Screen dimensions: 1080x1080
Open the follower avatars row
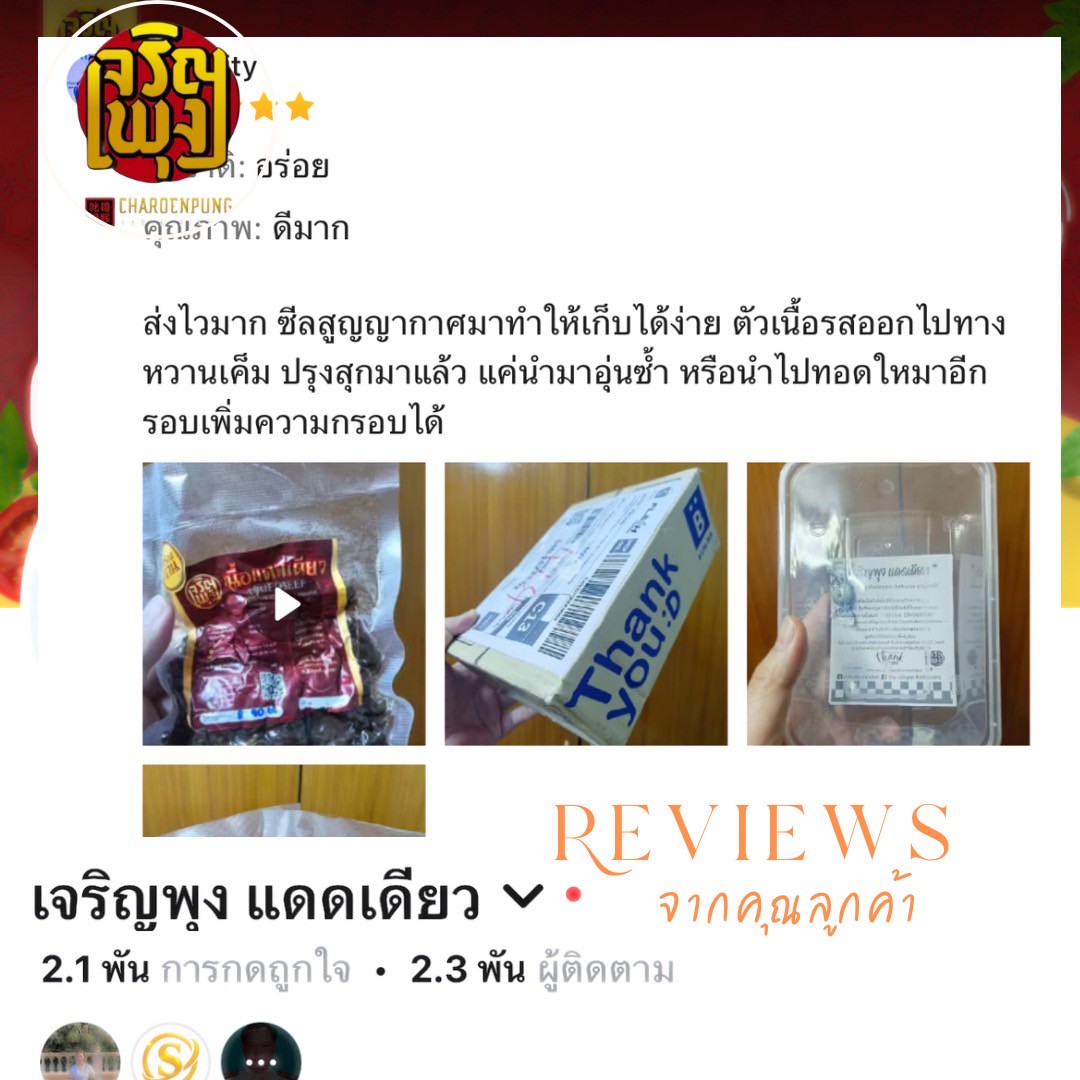coord(170,1055)
